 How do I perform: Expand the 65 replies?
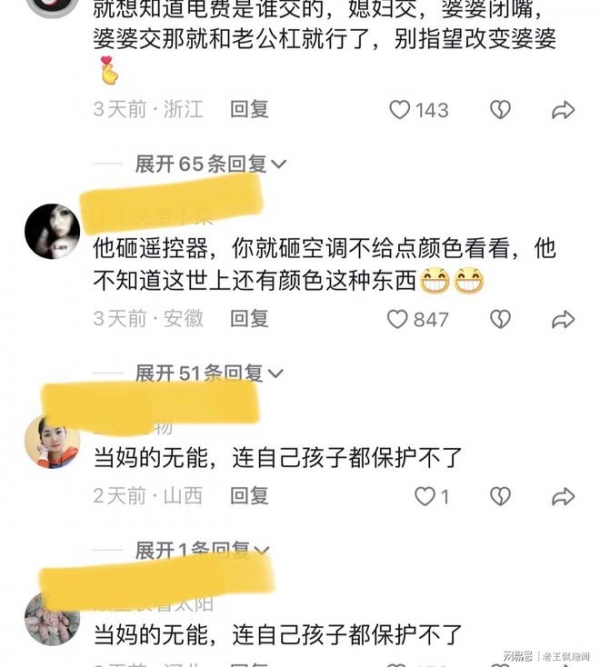(x=210, y=164)
